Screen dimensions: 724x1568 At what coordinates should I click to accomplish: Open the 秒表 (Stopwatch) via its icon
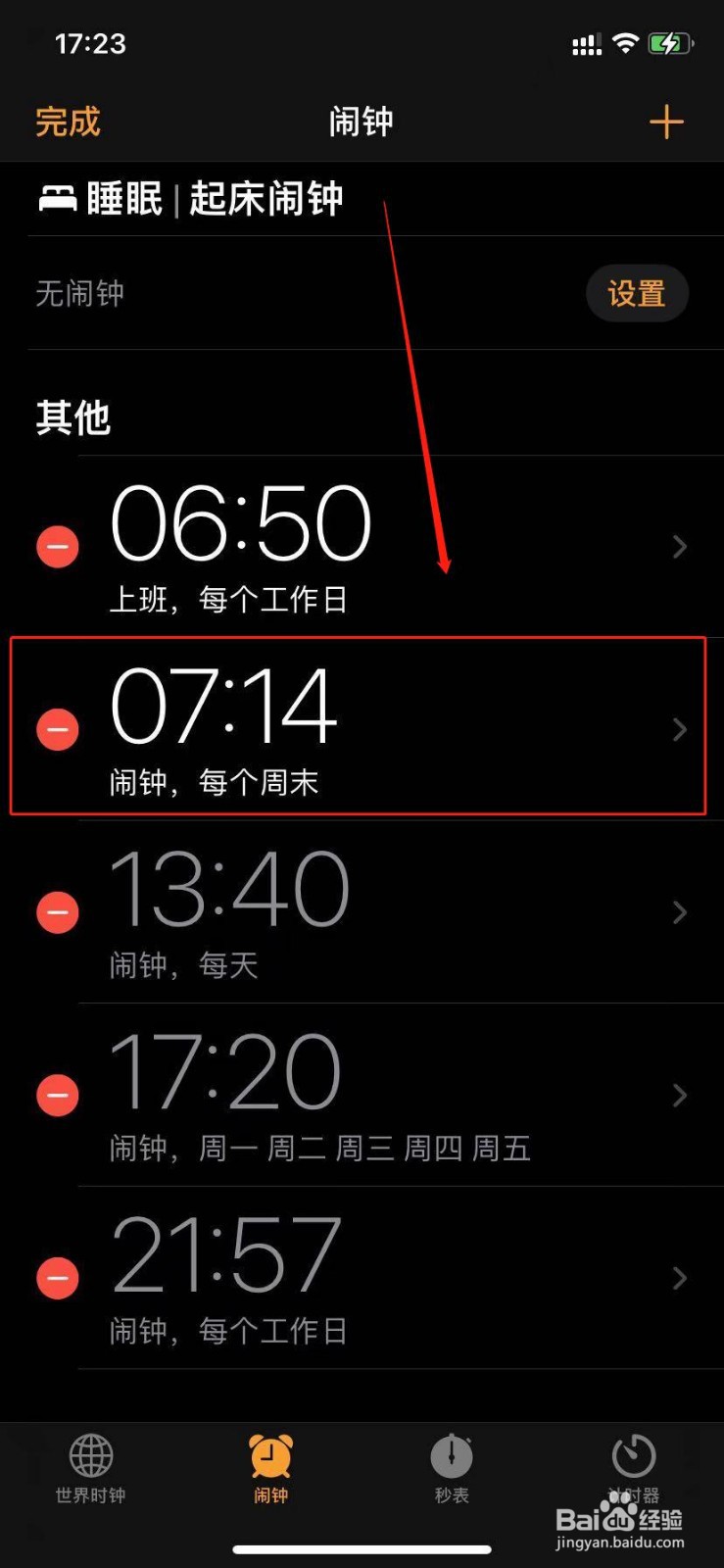(x=451, y=1457)
